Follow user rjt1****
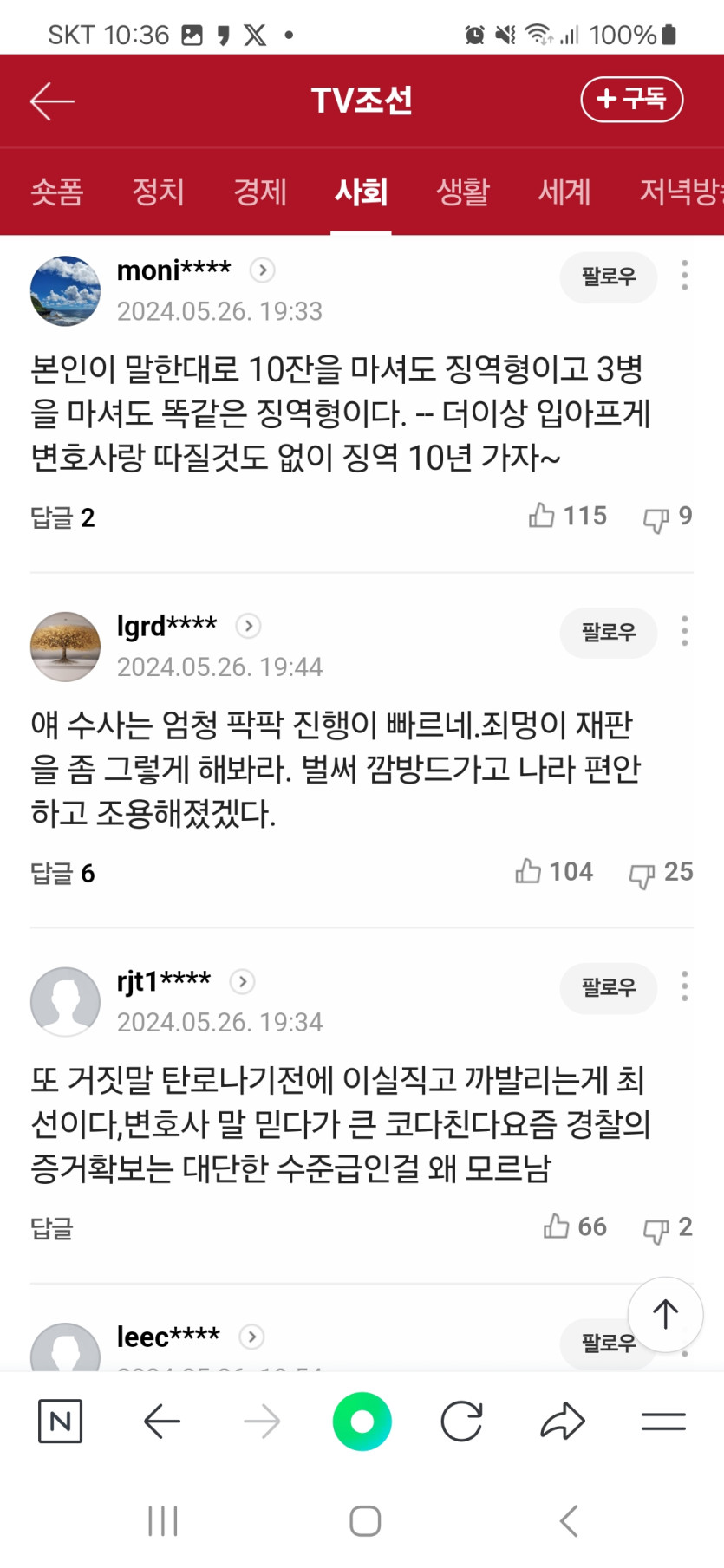This screenshot has height=1568, width=724. coord(608,988)
